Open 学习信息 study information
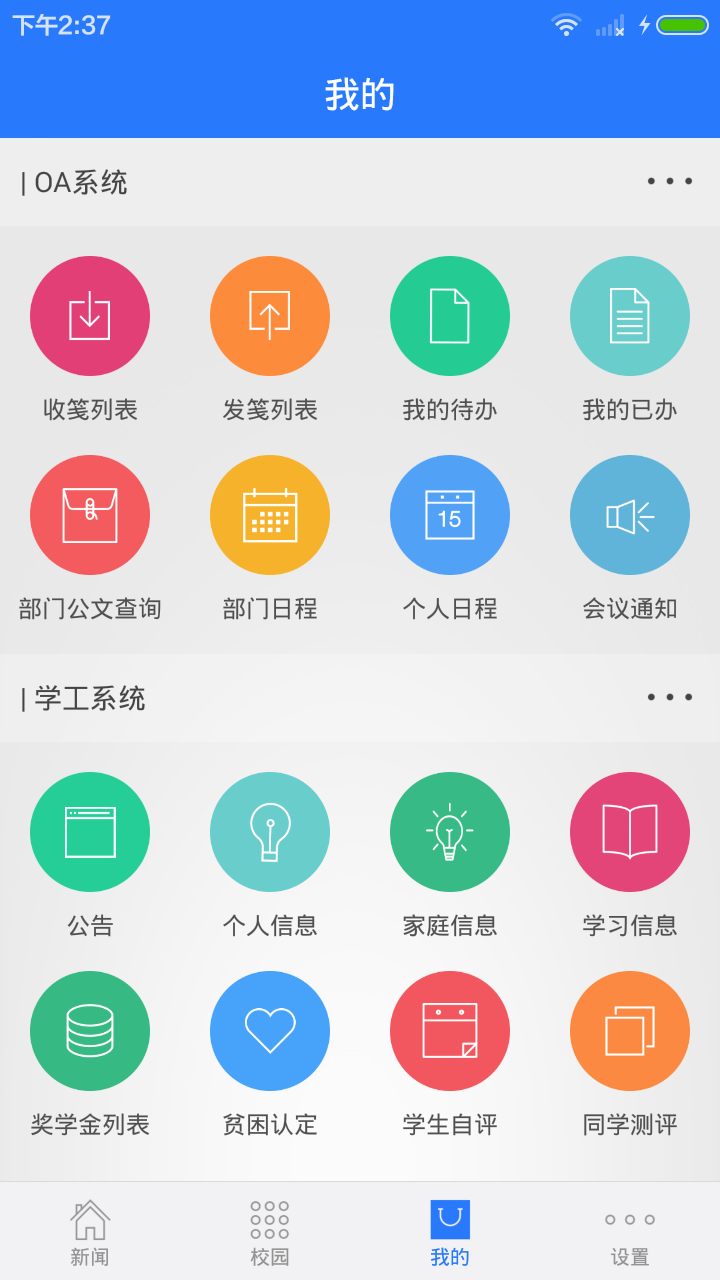The image size is (720, 1280). (x=630, y=831)
